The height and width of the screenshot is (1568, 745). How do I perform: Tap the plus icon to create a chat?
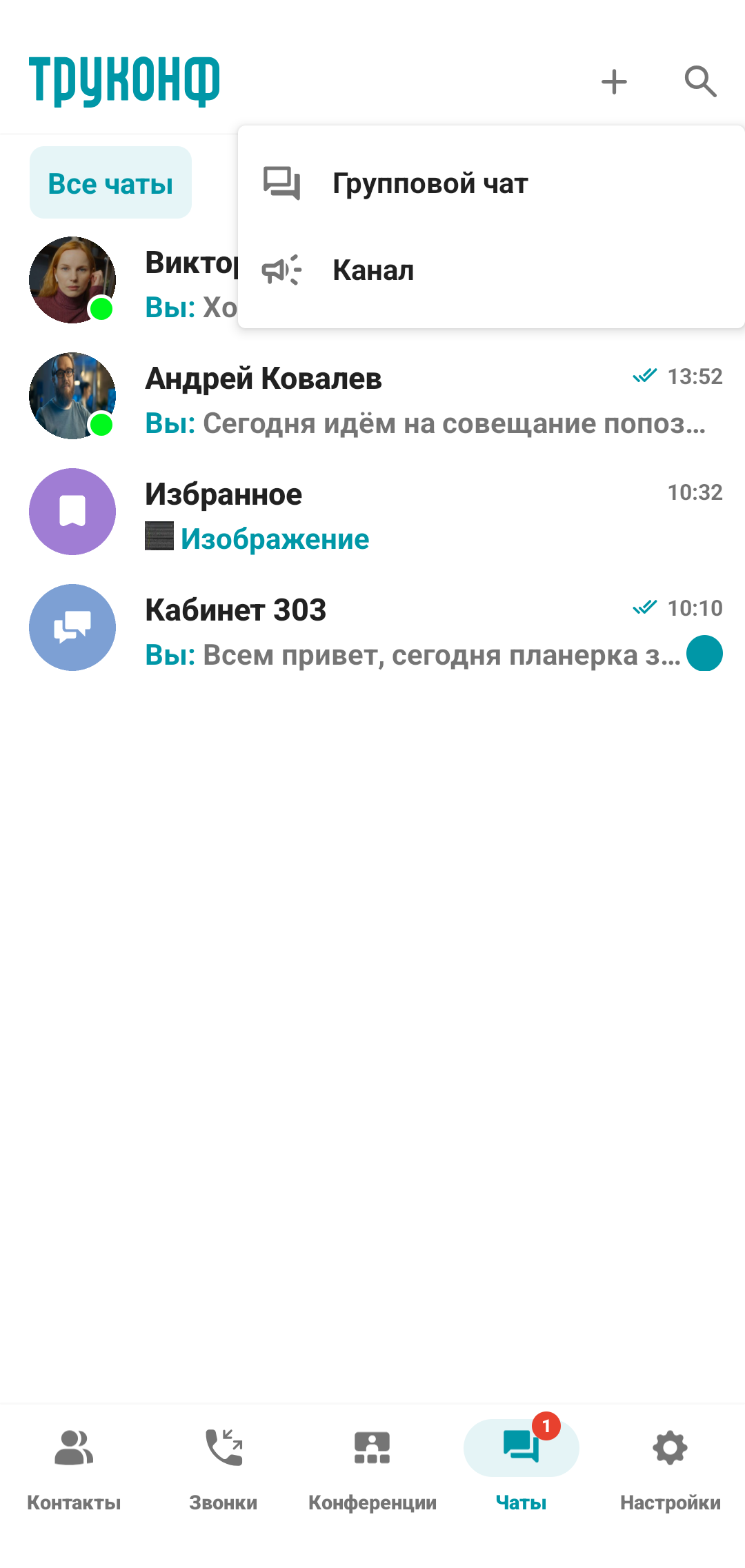(613, 82)
